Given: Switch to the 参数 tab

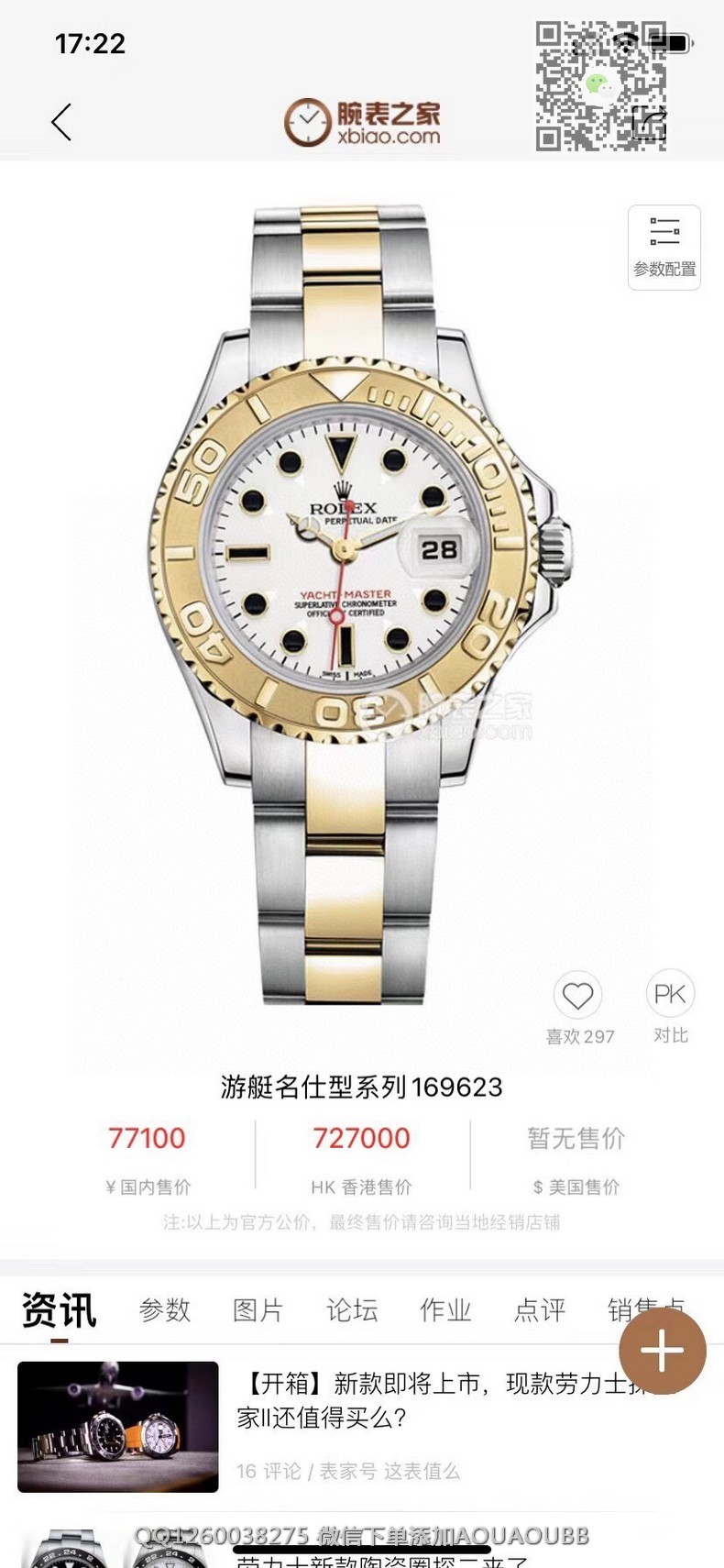Looking at the screenshot, I should [165, 1309].
